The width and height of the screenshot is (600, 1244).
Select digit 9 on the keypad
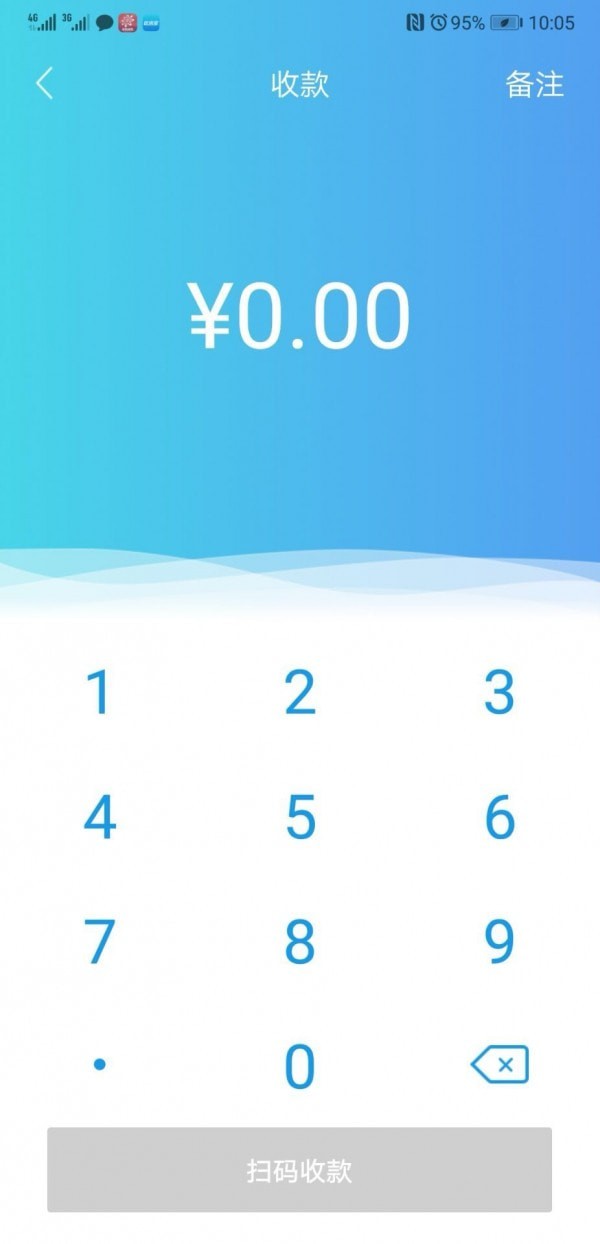tap(500, 942)
